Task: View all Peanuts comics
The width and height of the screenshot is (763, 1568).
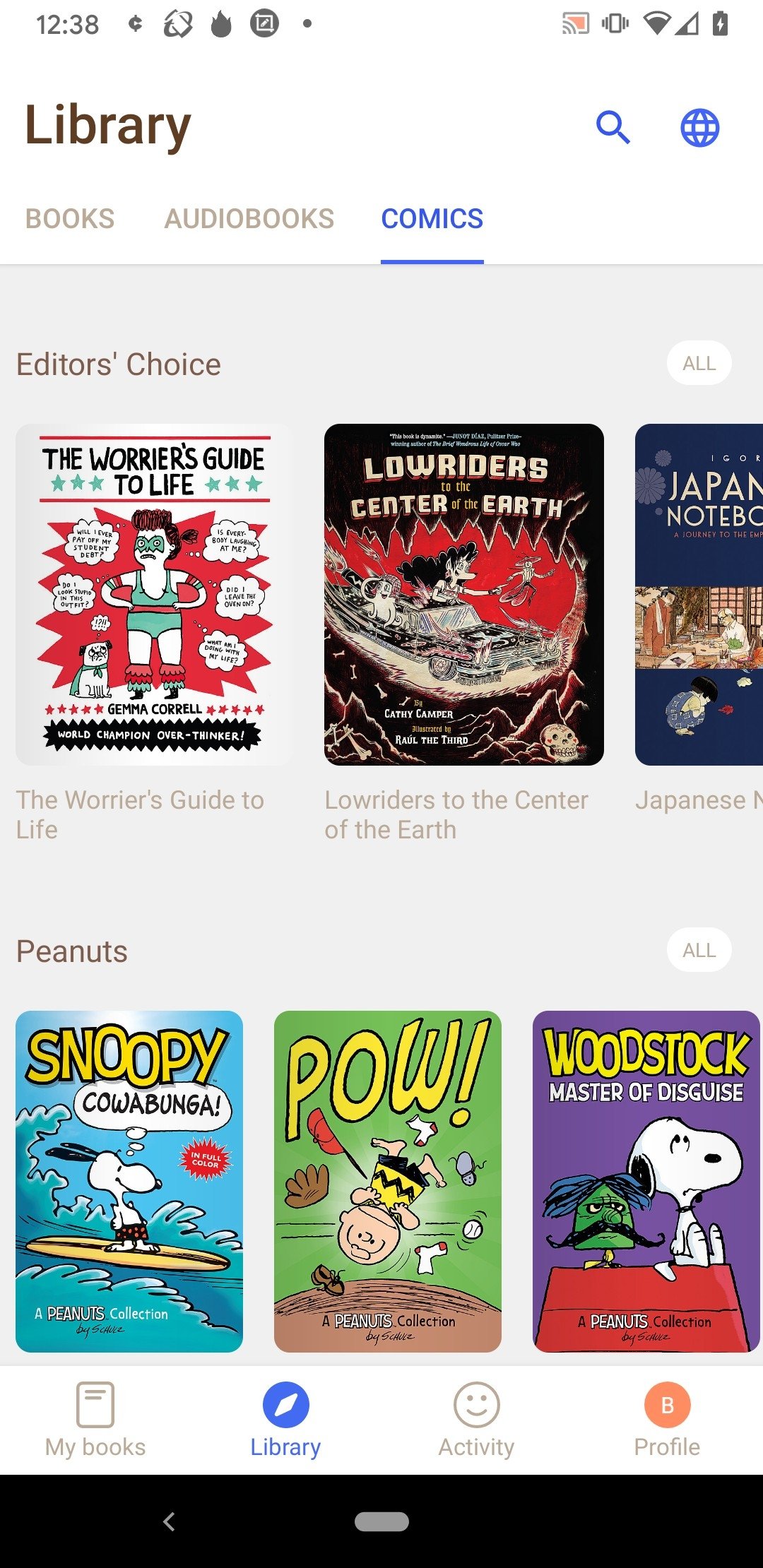Action: click(x=699, y=950)
